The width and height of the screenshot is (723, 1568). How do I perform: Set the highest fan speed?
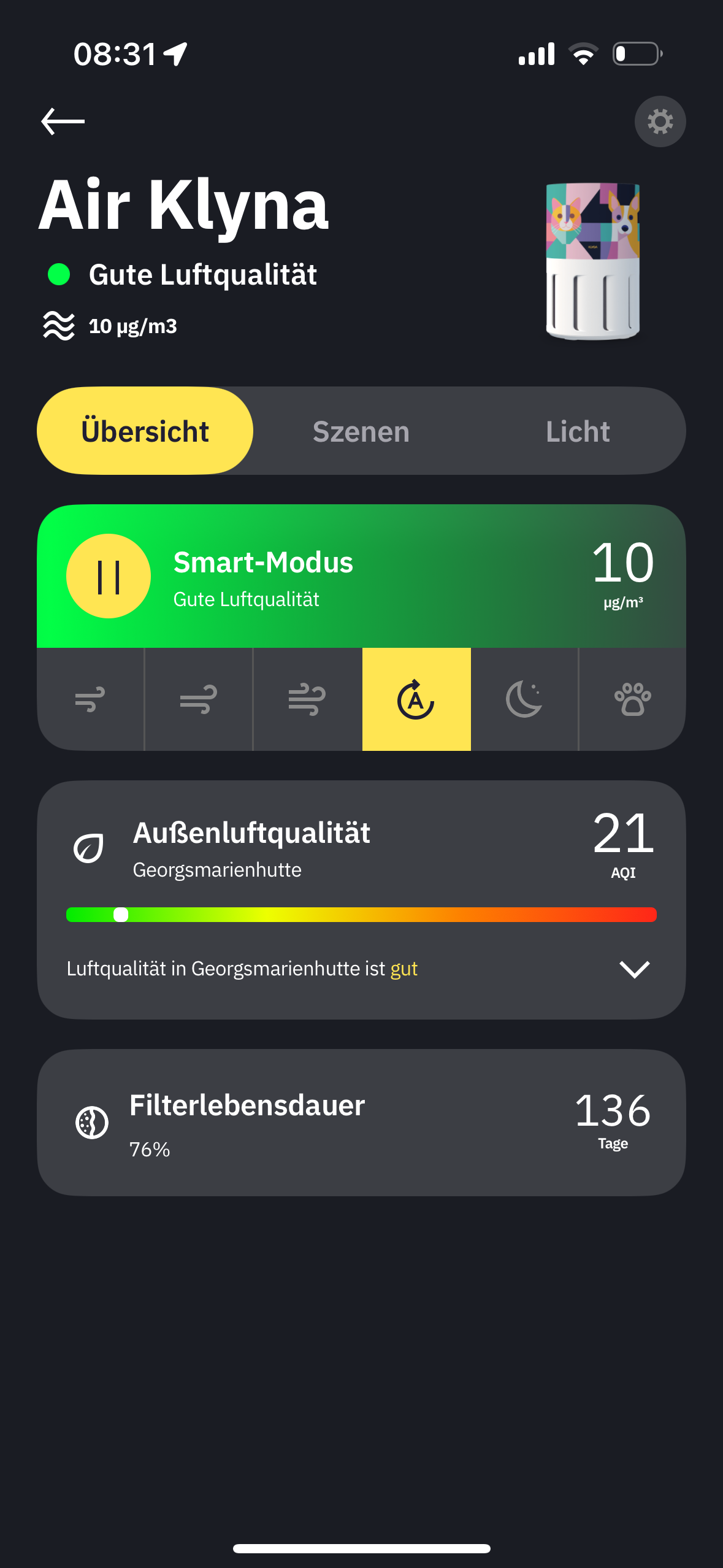tap(307, 699)
